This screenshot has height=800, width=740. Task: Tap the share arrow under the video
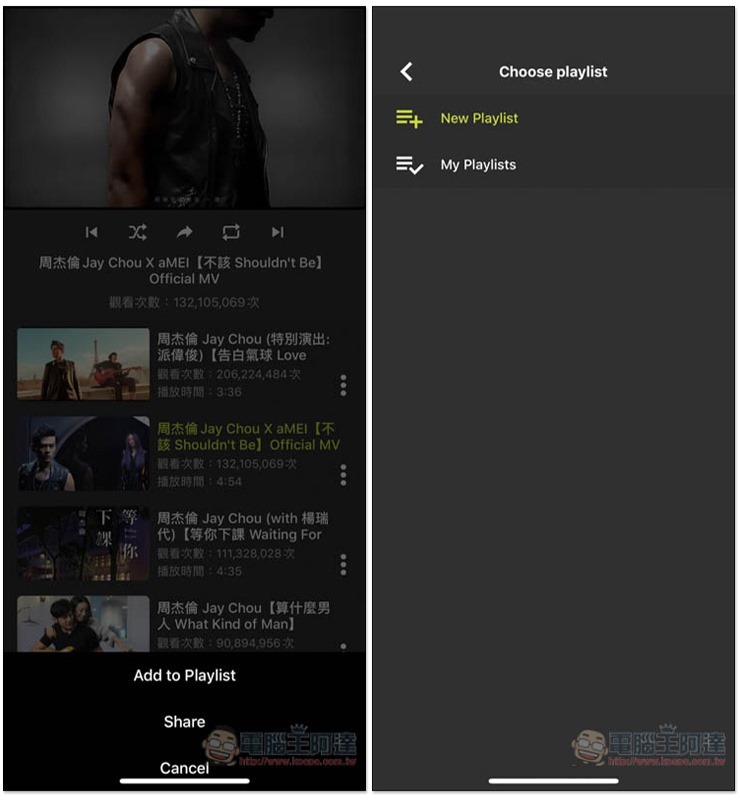point(185,232)
